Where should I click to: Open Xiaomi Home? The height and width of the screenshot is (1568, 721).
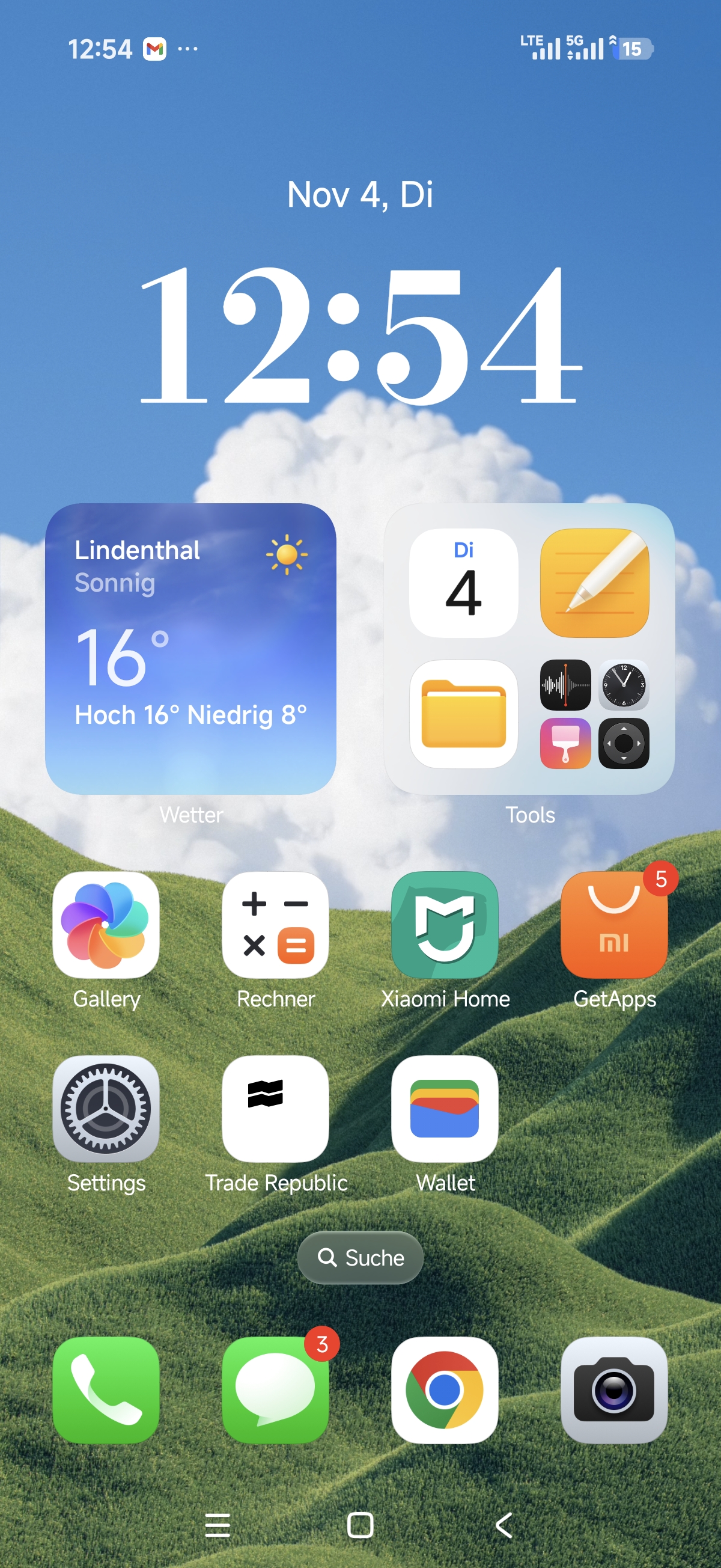click(x=445, y=925)
